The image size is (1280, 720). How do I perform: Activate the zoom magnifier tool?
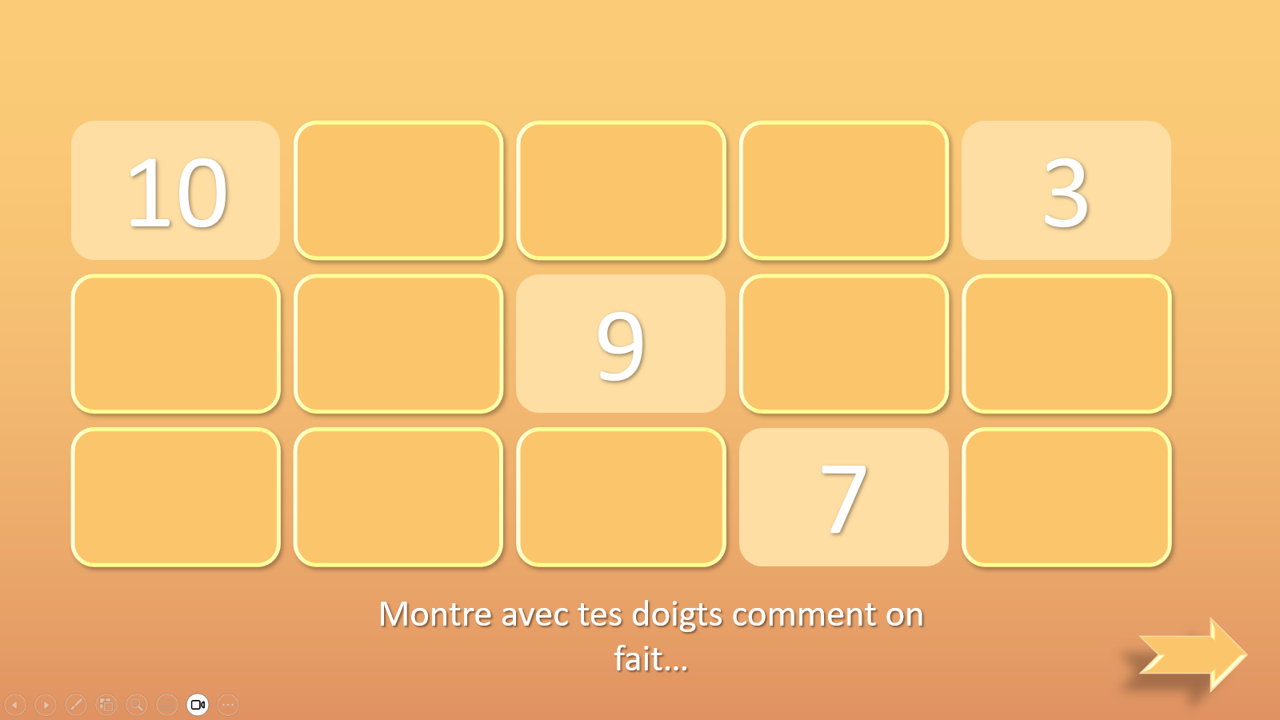137,705
